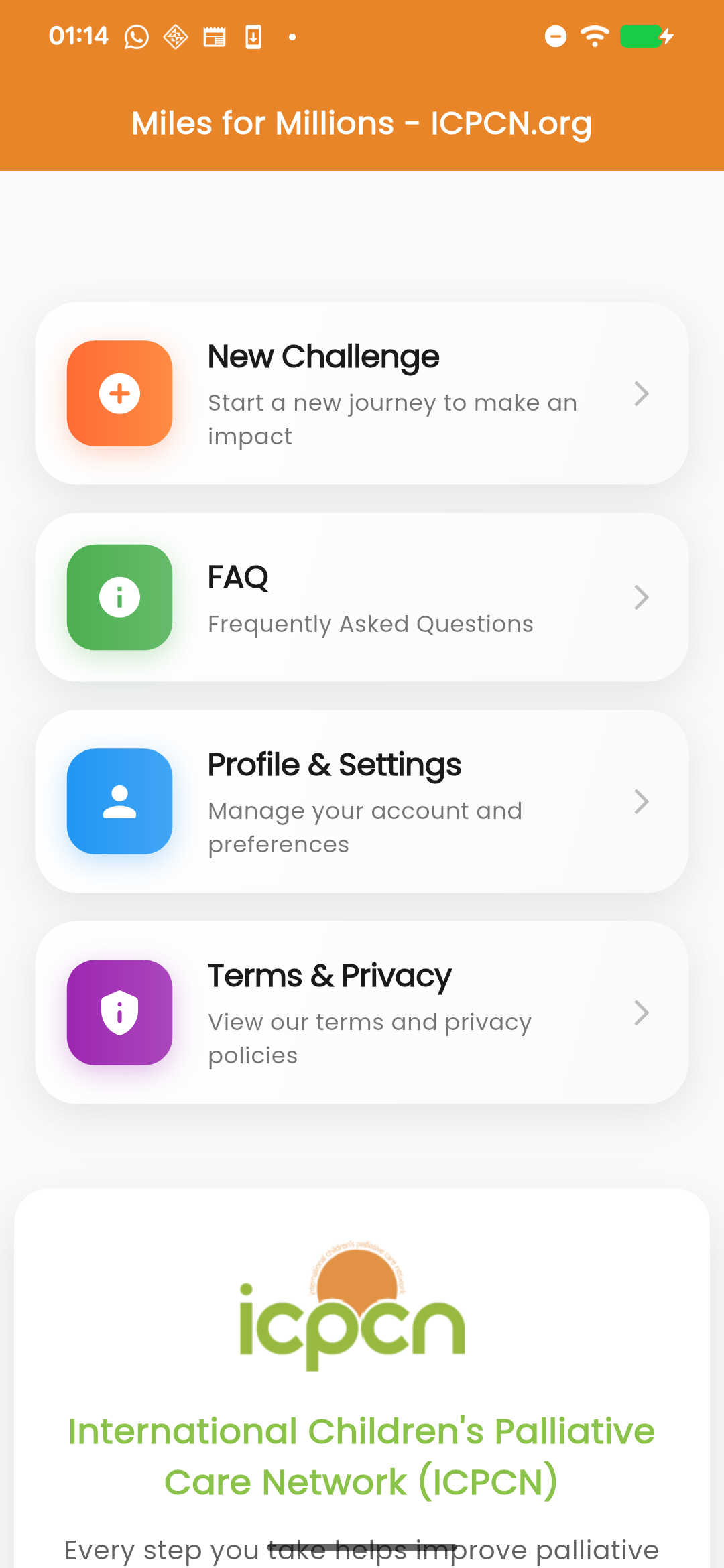Image resolution: width=724 pixels, height=1568 pixels.
Task: Tap the green info icon beside FAQ
Action: click(x=119, y=598)
